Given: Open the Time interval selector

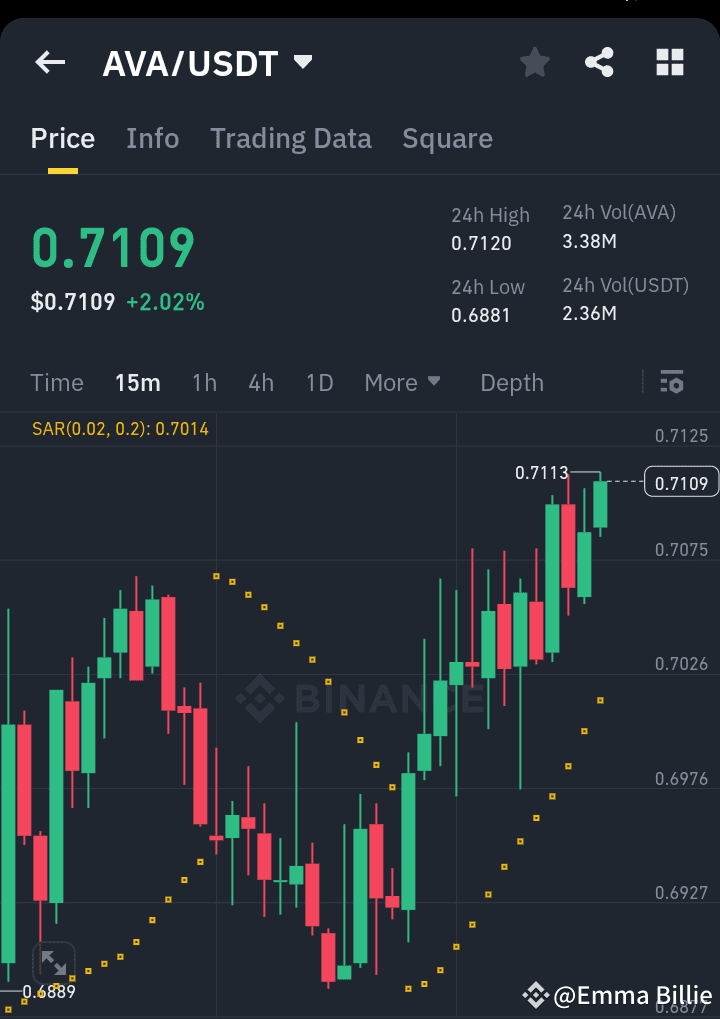Looking at the screenshot, I should click(x=57, y=382).
